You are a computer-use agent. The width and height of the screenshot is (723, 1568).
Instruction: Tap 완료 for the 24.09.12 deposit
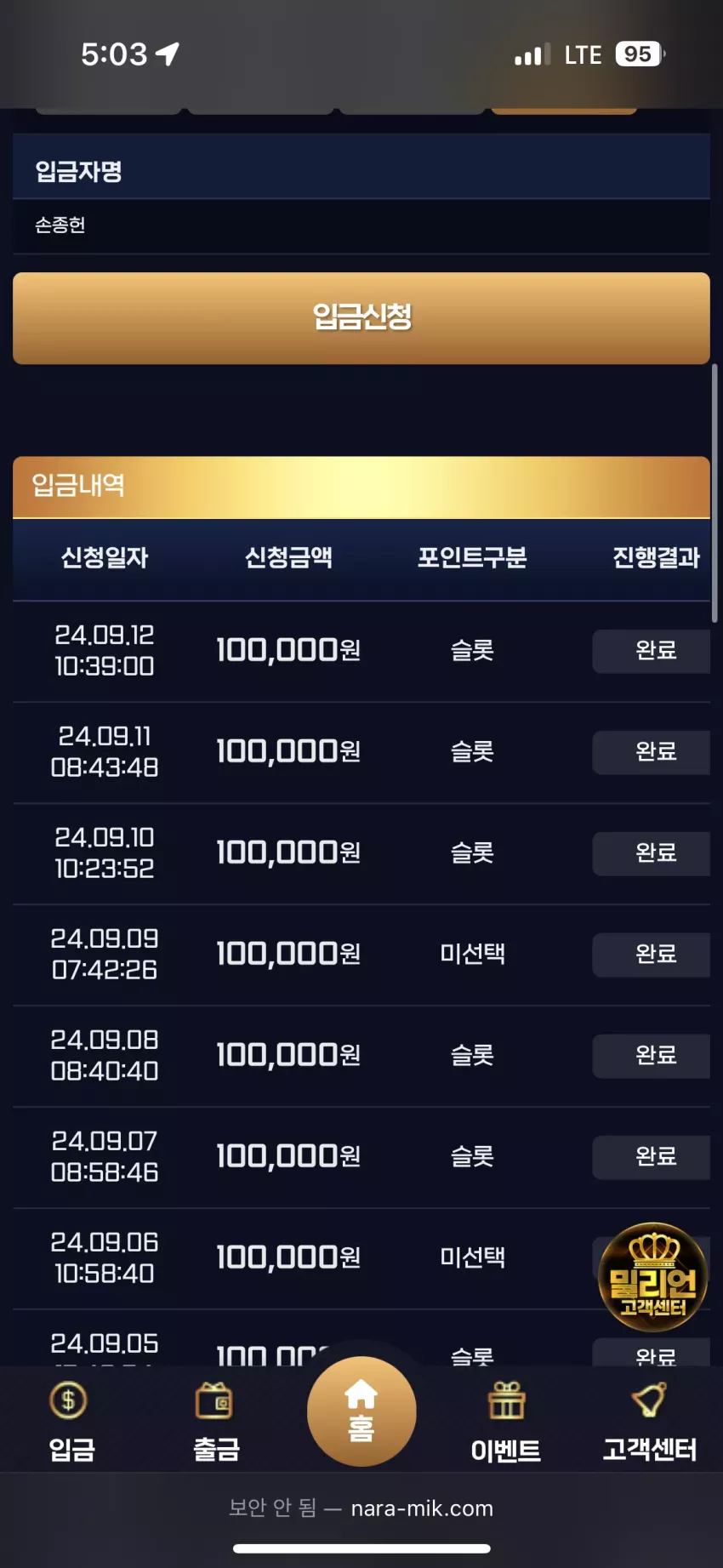[x=652, y=651]
